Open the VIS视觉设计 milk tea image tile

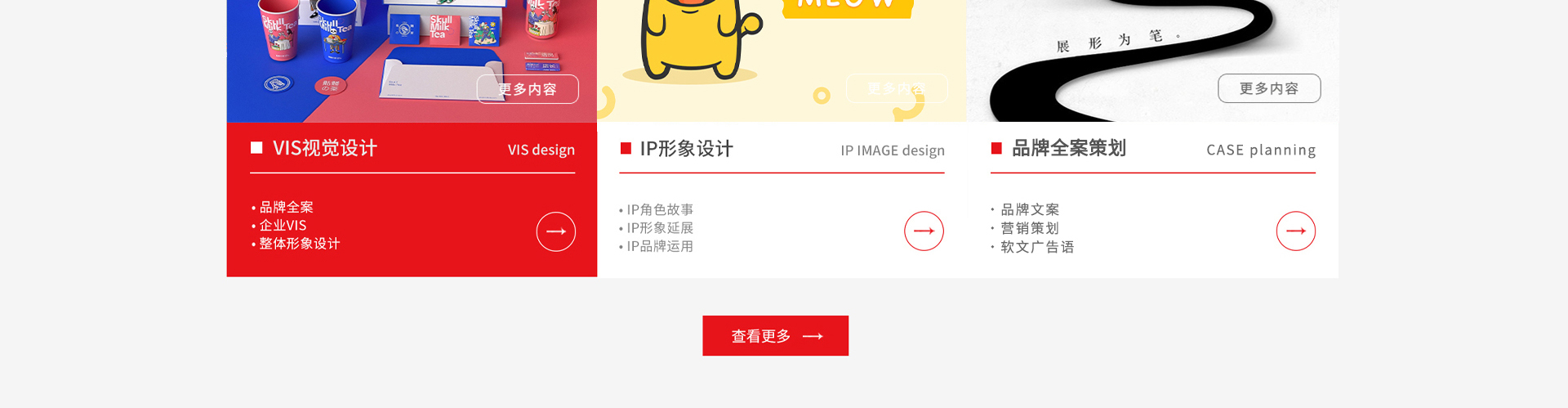point(367,49)
